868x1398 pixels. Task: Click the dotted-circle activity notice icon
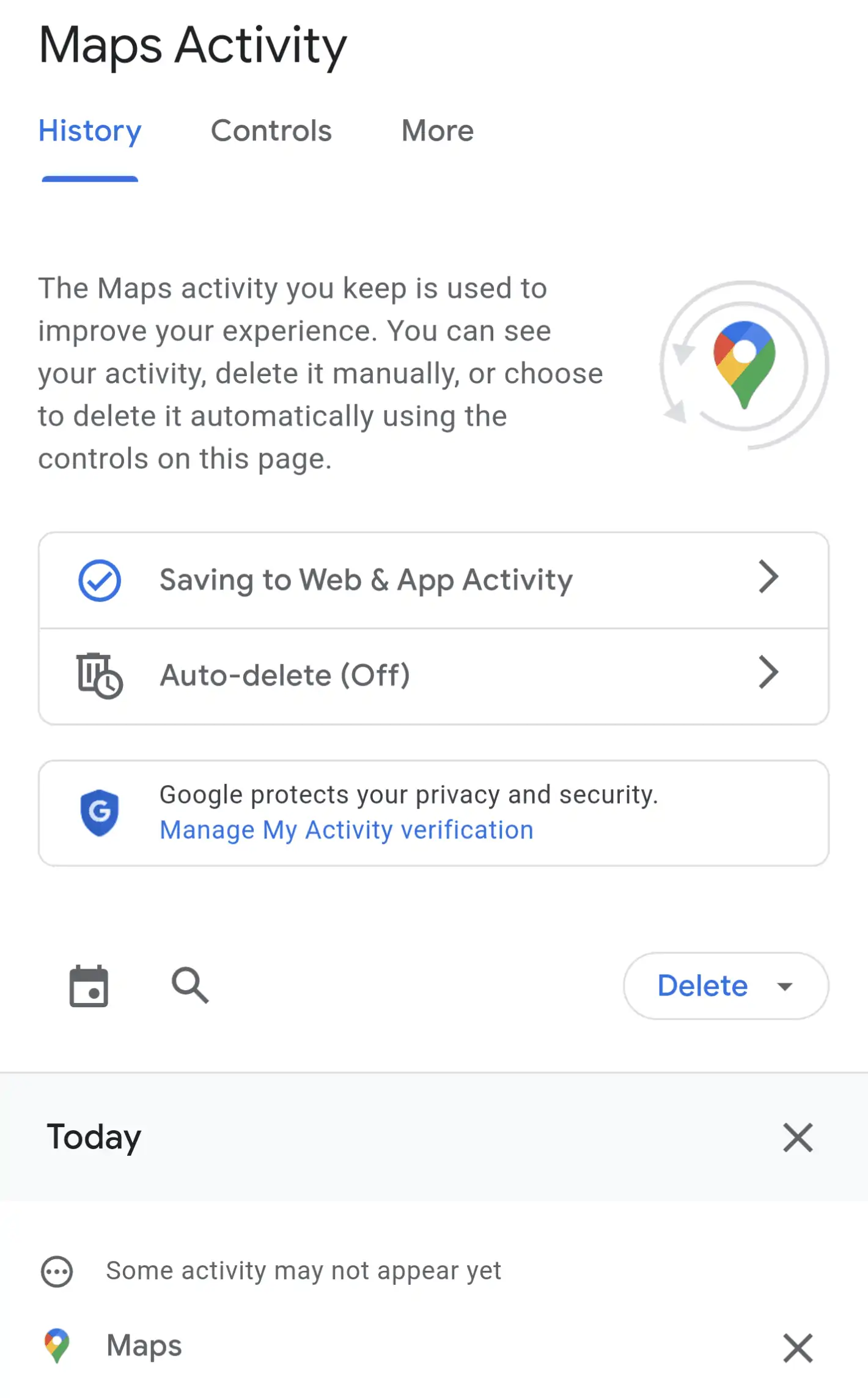coord(56,1270)
